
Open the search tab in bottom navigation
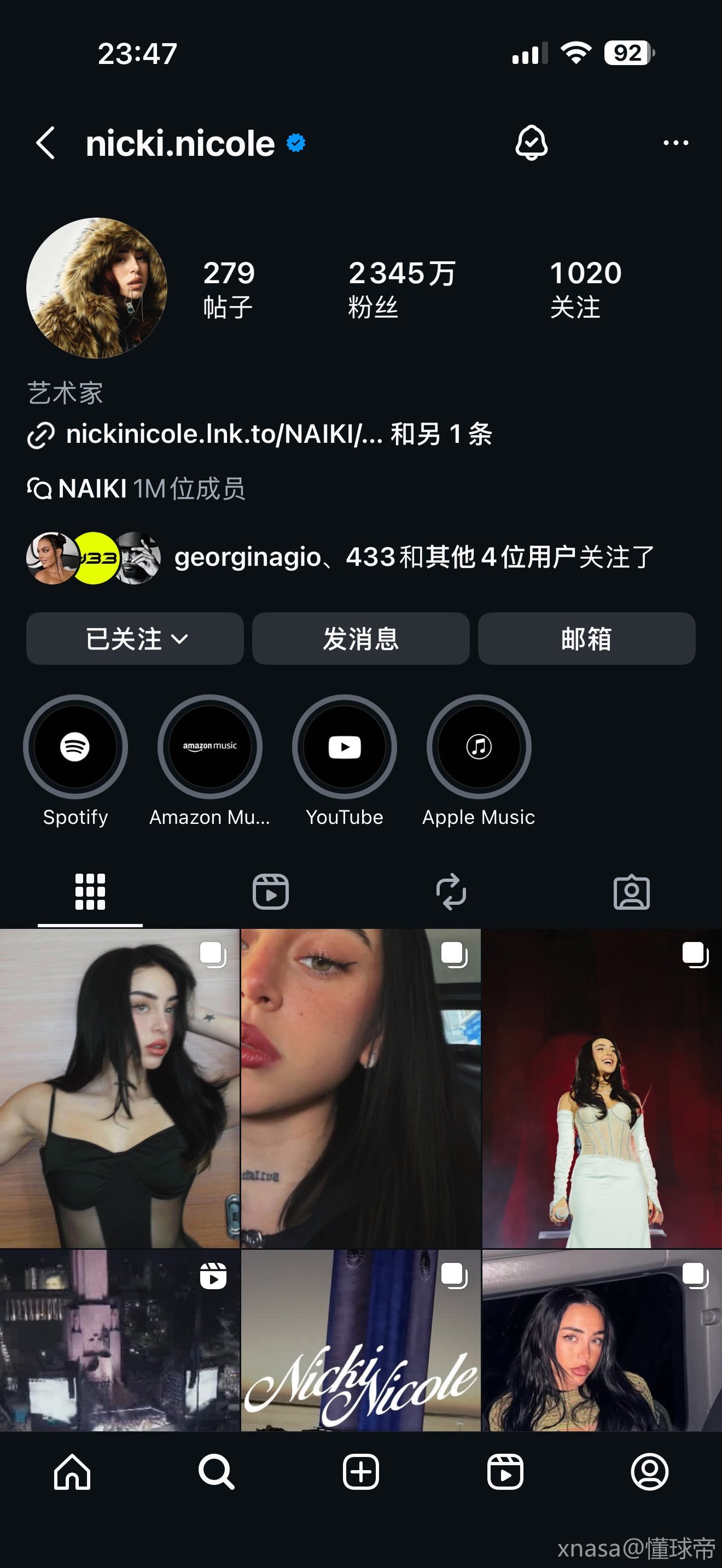[216, 1472]
